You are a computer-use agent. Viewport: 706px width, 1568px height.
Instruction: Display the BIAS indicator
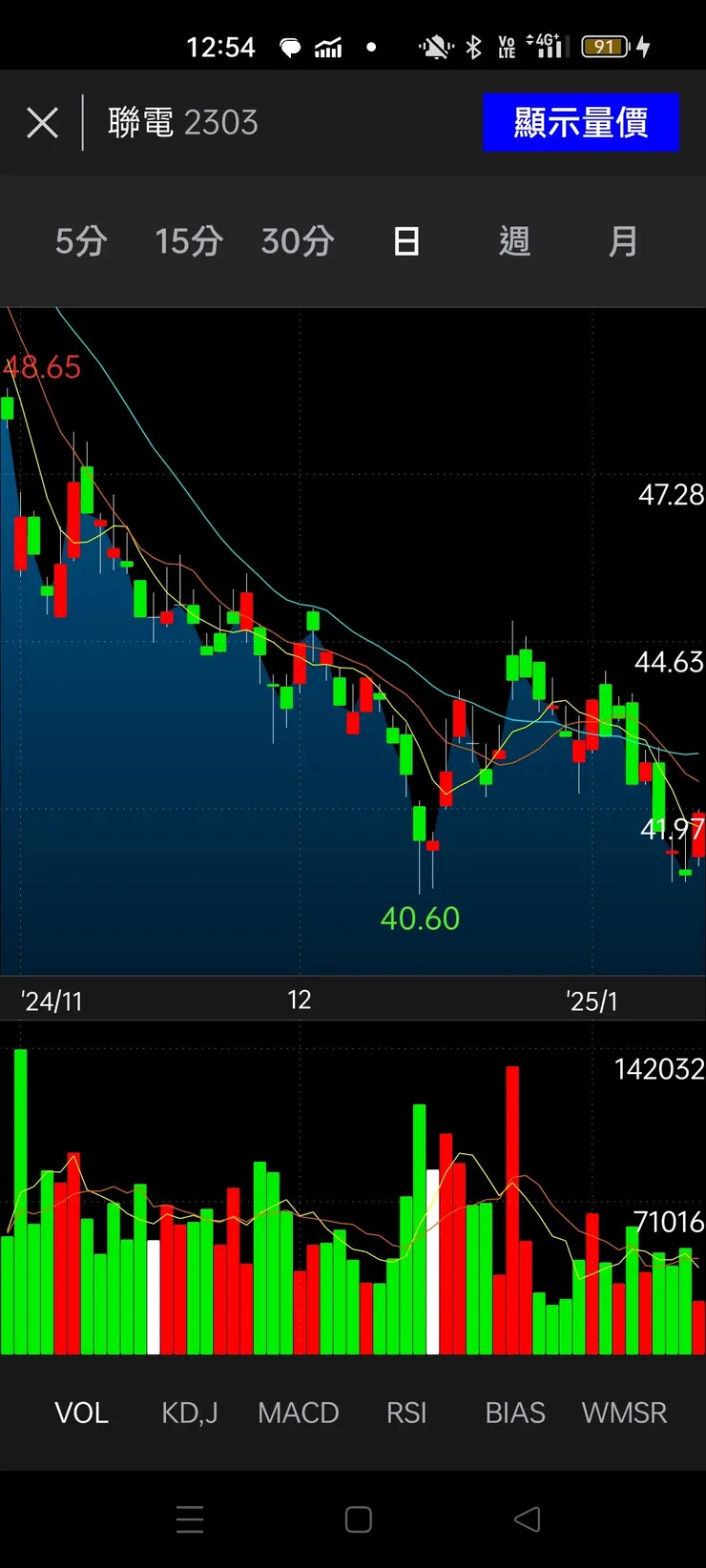tap(515, 1413)
